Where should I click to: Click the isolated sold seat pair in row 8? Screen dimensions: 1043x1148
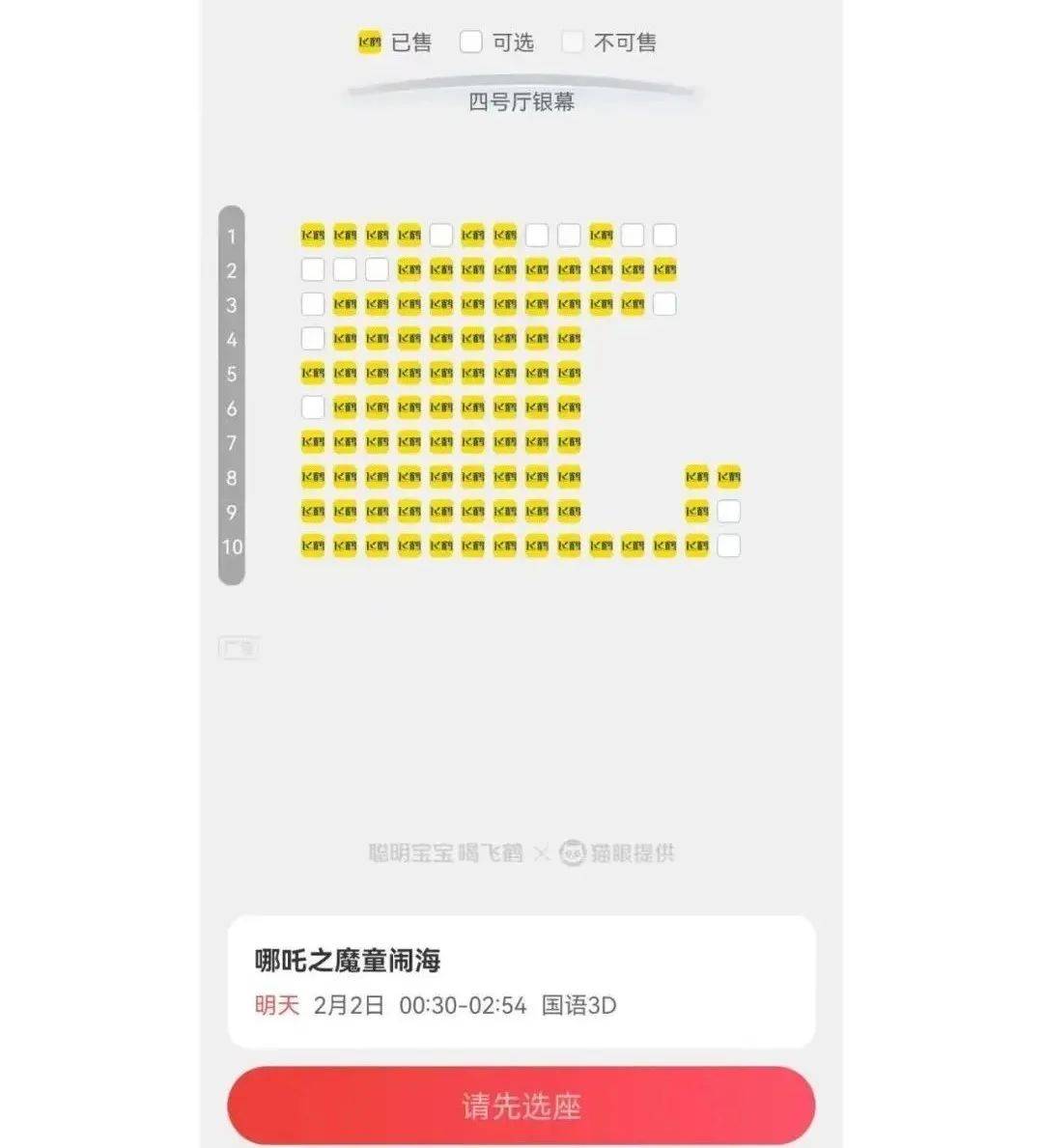[710, 476]
